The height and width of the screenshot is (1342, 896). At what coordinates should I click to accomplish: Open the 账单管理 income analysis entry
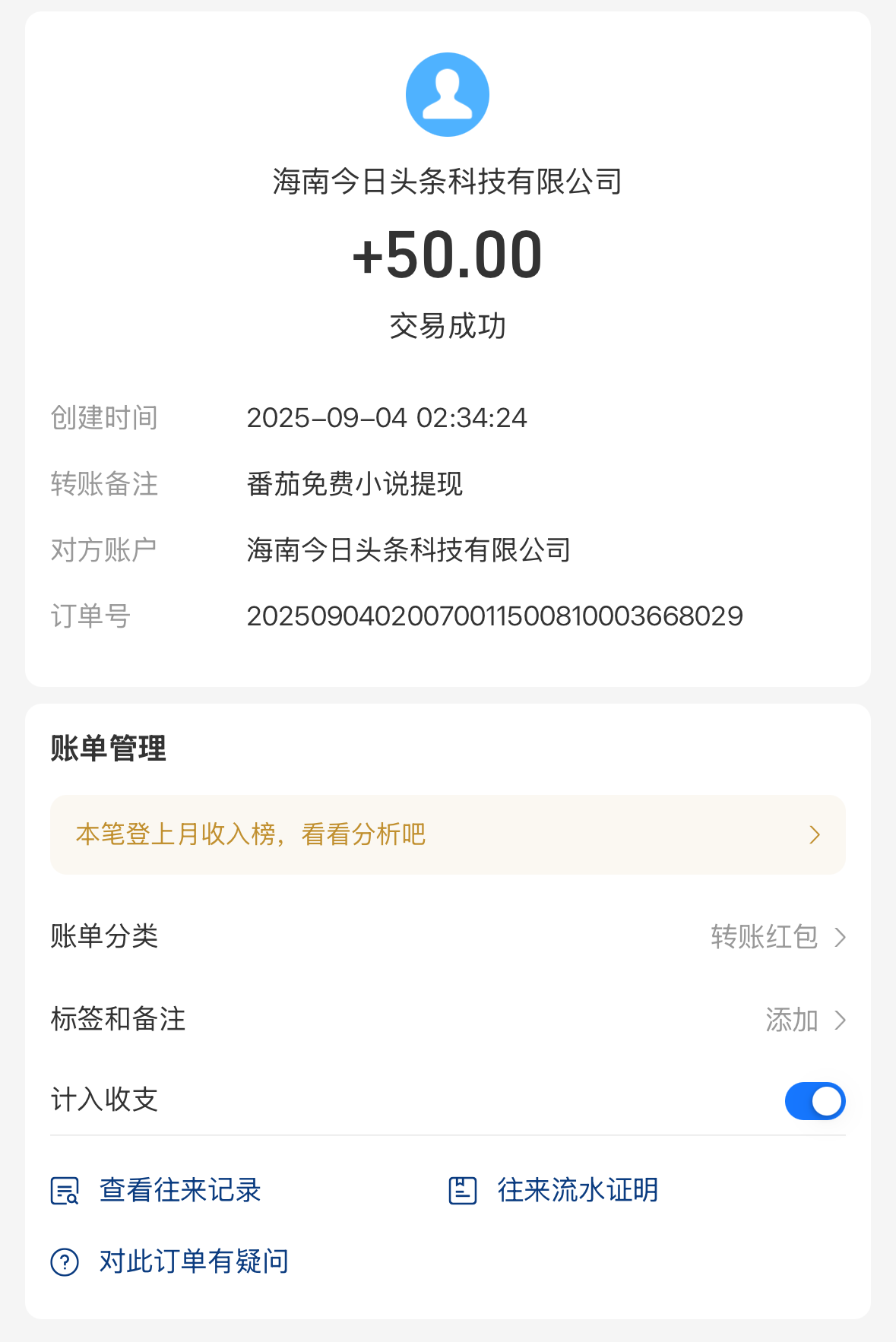click(x=448, y=834)
